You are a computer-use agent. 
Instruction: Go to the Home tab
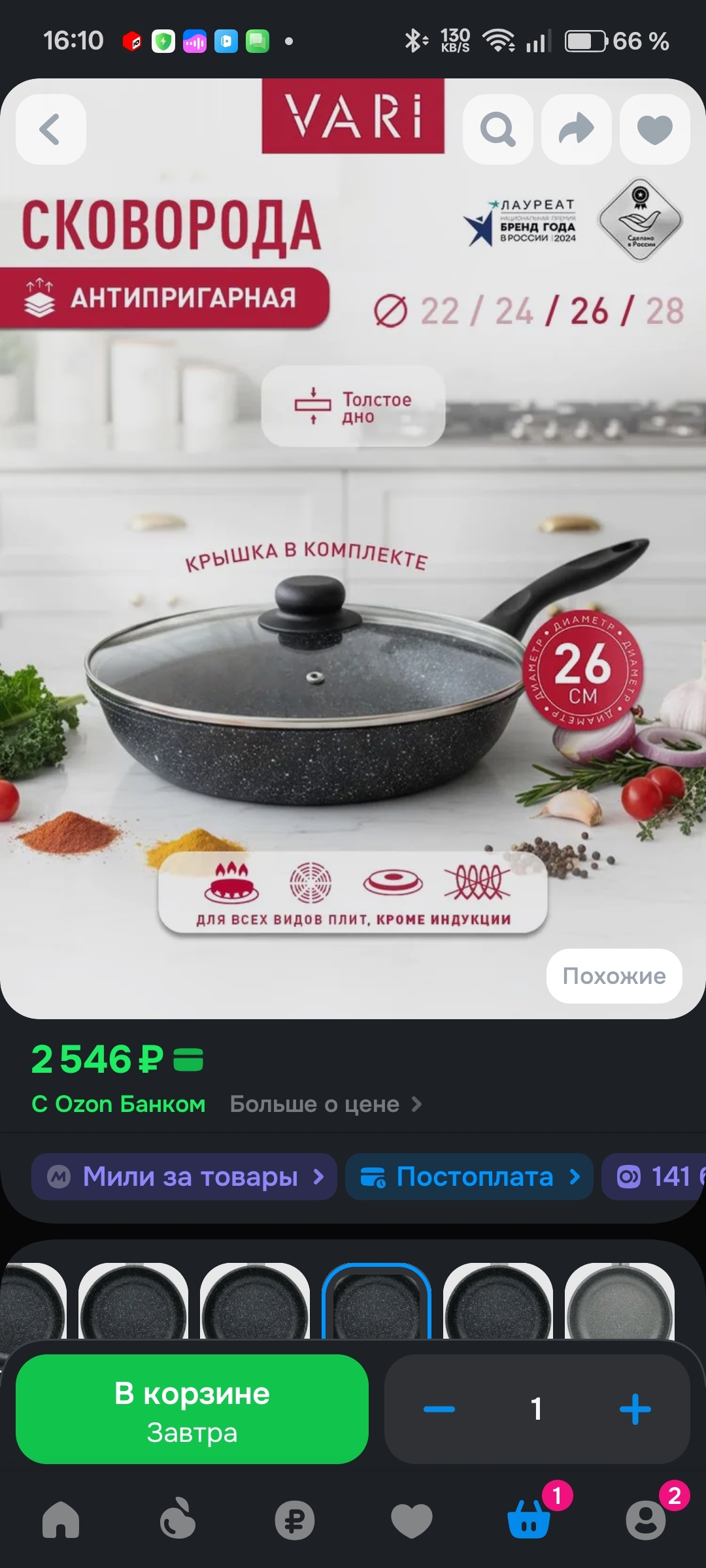61,1520
